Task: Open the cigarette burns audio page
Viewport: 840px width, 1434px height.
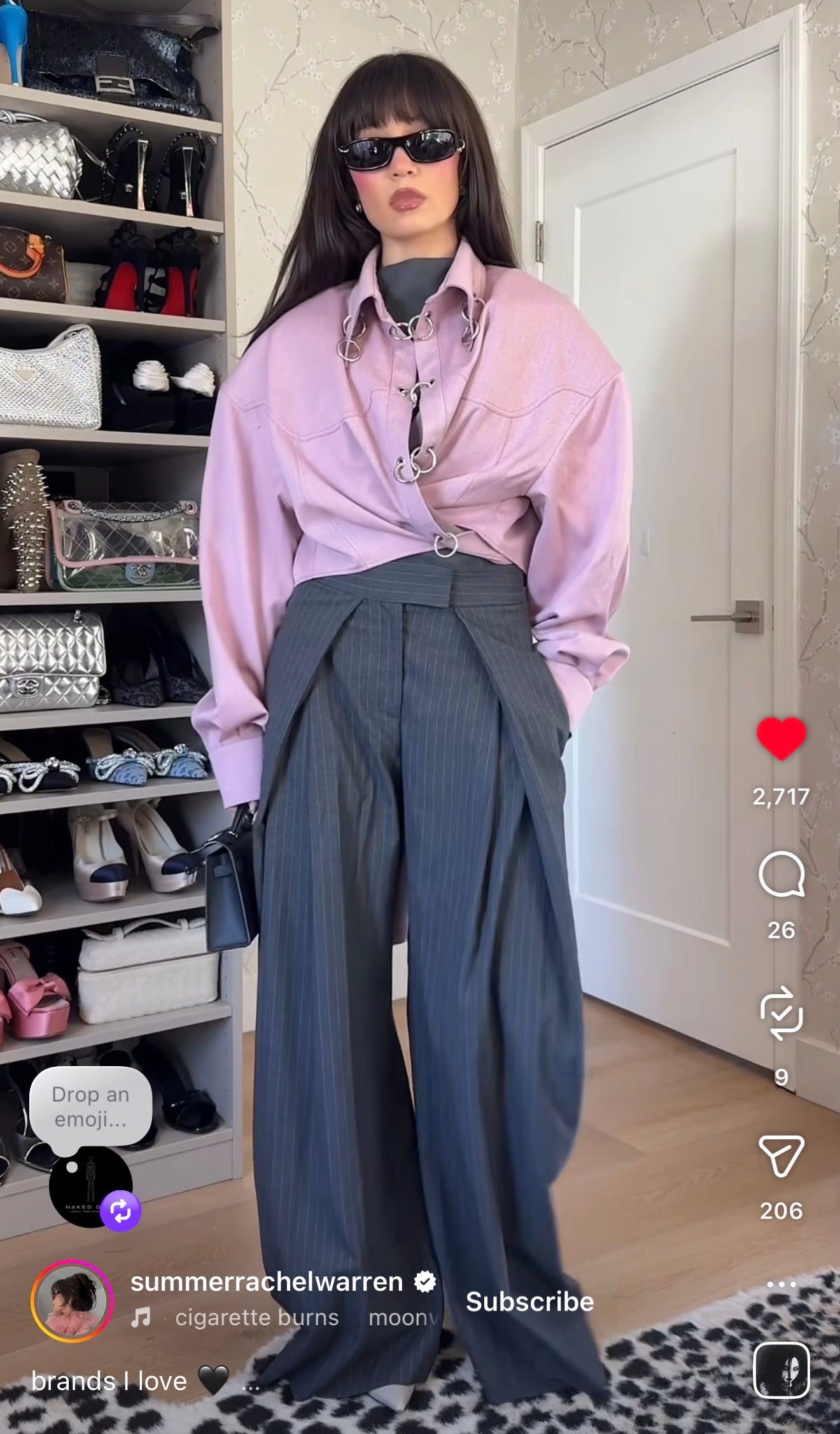Action: pos(256,1318)
